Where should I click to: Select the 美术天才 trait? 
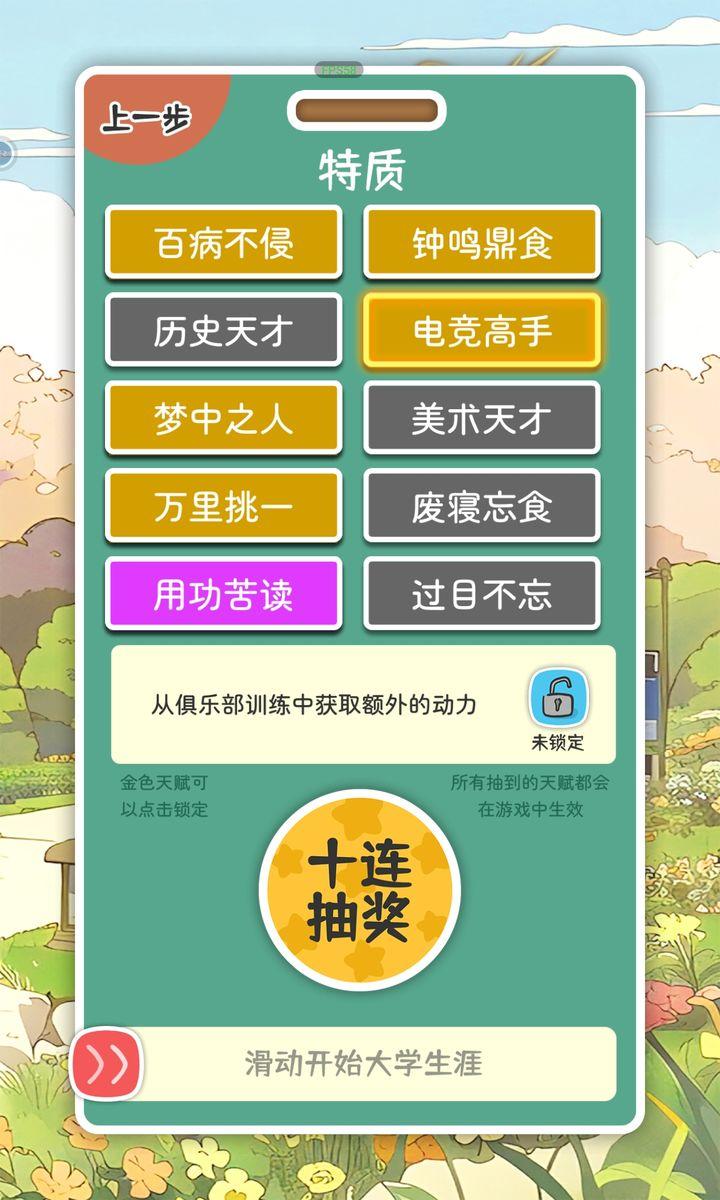click(481, 419)
